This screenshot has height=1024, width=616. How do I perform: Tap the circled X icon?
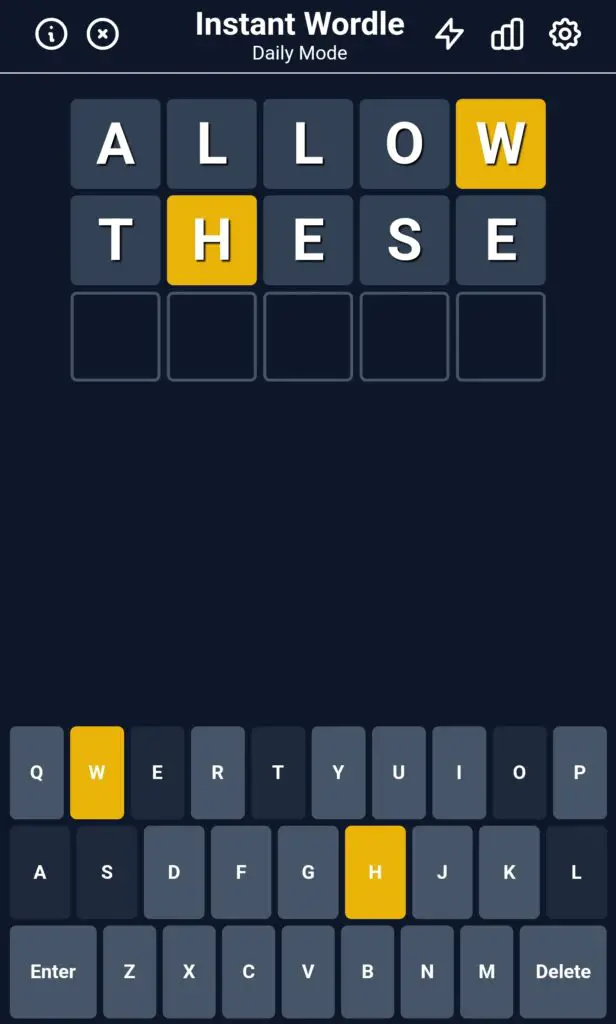tap(103, 33)
